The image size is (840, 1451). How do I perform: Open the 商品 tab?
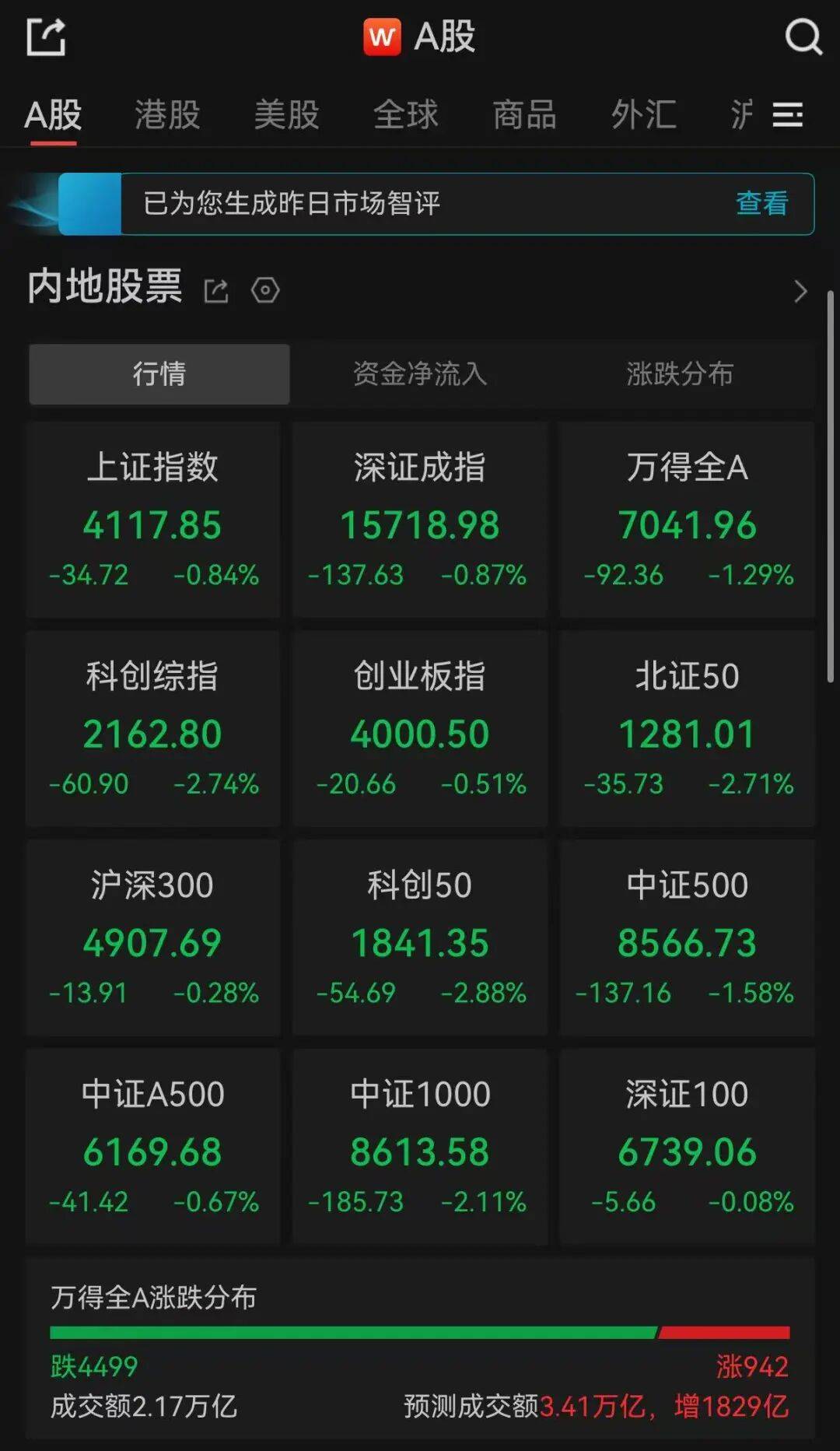(524, 114)
